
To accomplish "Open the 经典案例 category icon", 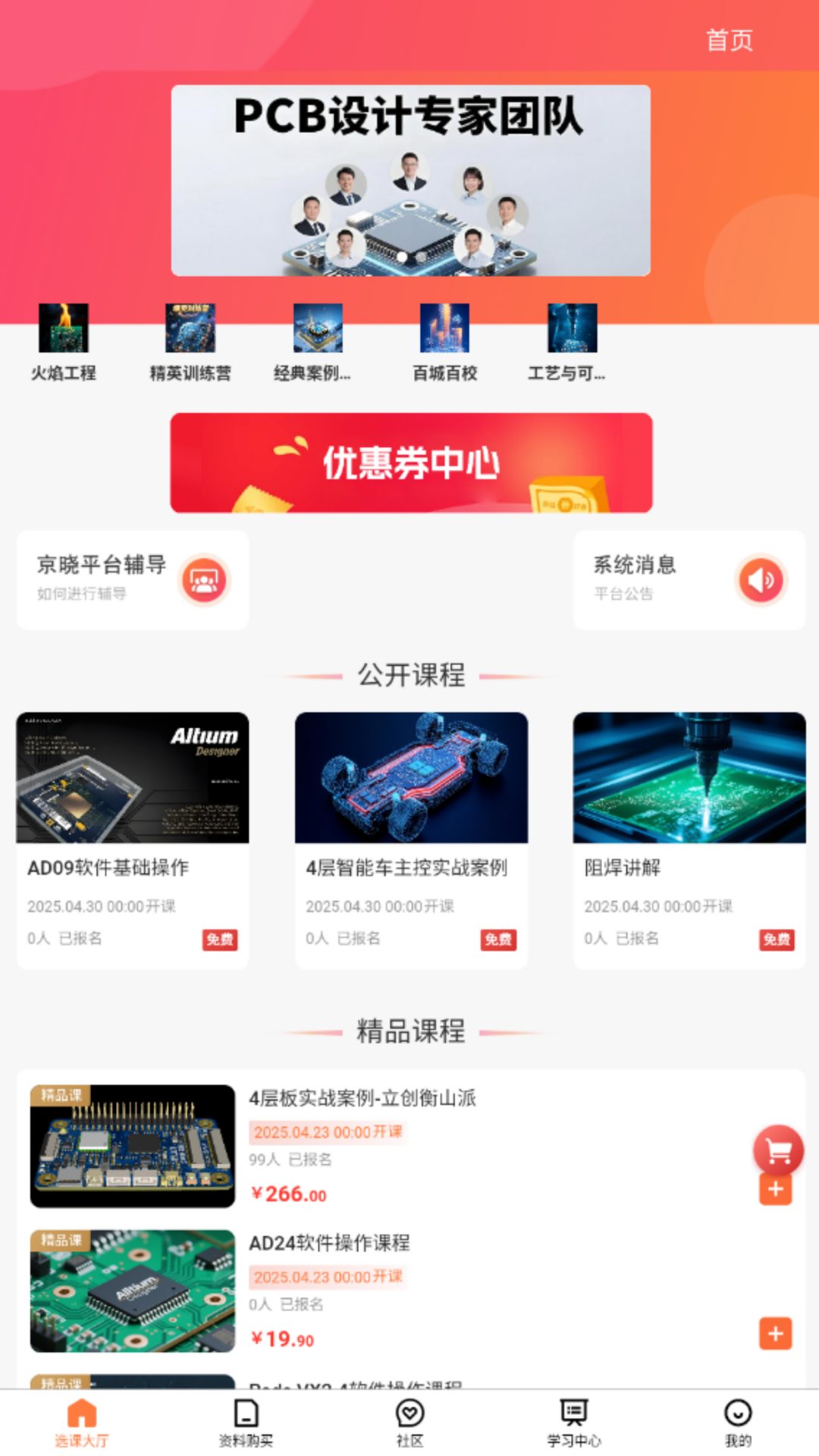I will 318,329.
